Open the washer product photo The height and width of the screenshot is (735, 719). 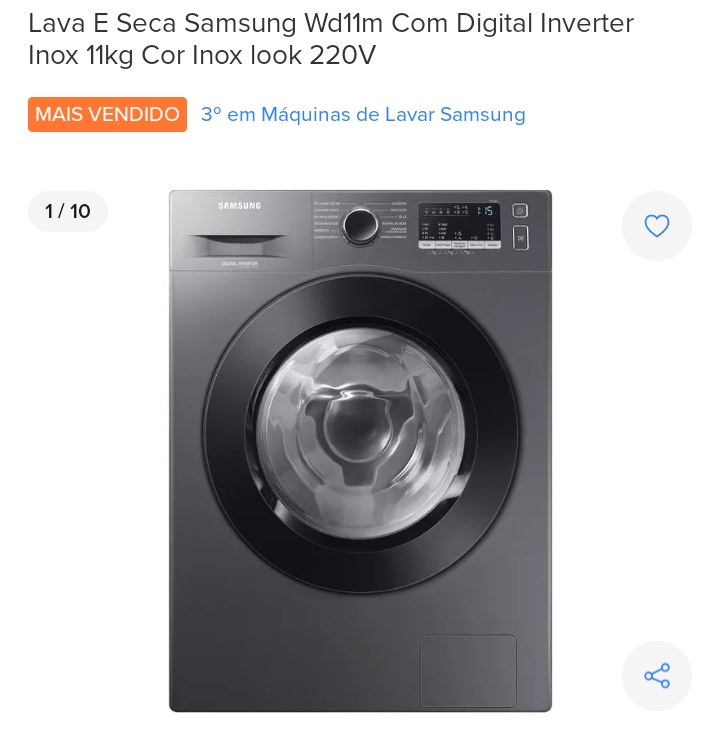coord(360,450)
